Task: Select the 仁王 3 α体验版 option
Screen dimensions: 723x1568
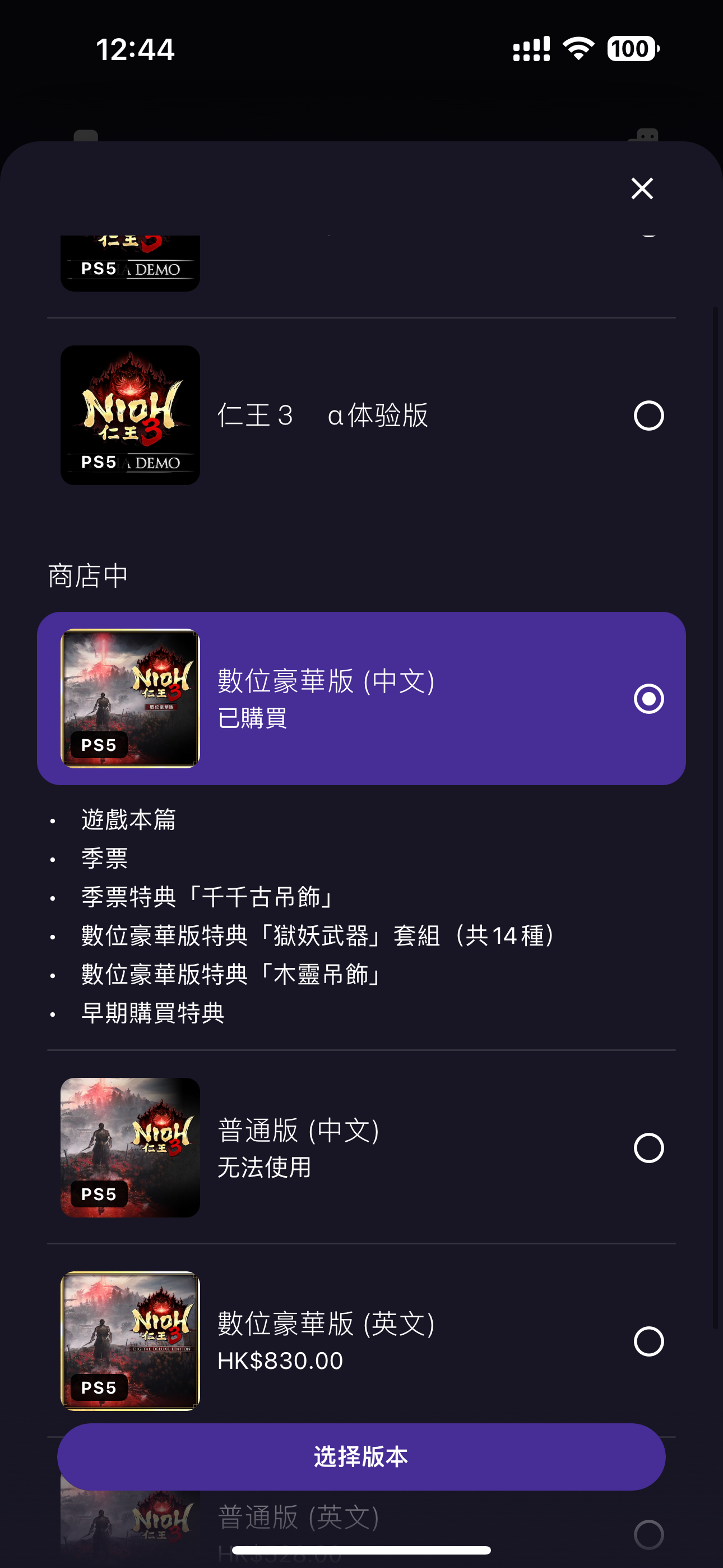Action: [648, 416]
